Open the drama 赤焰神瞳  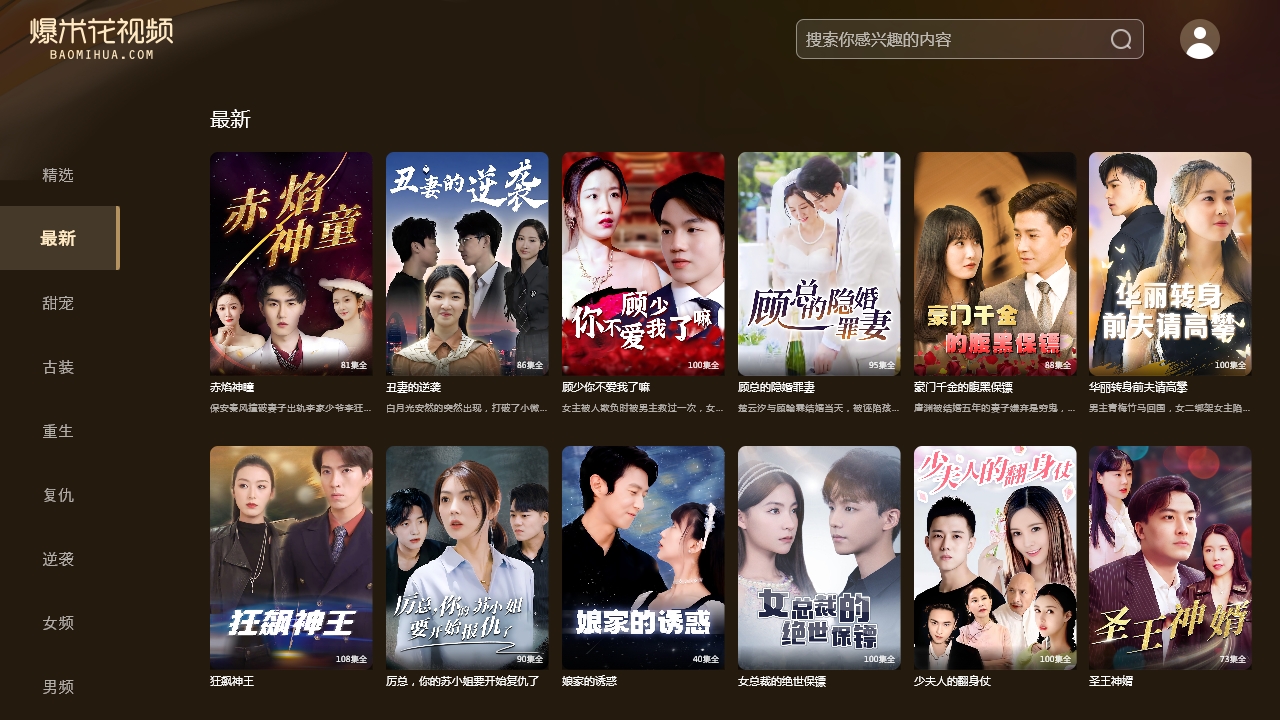tap(291, 264)
